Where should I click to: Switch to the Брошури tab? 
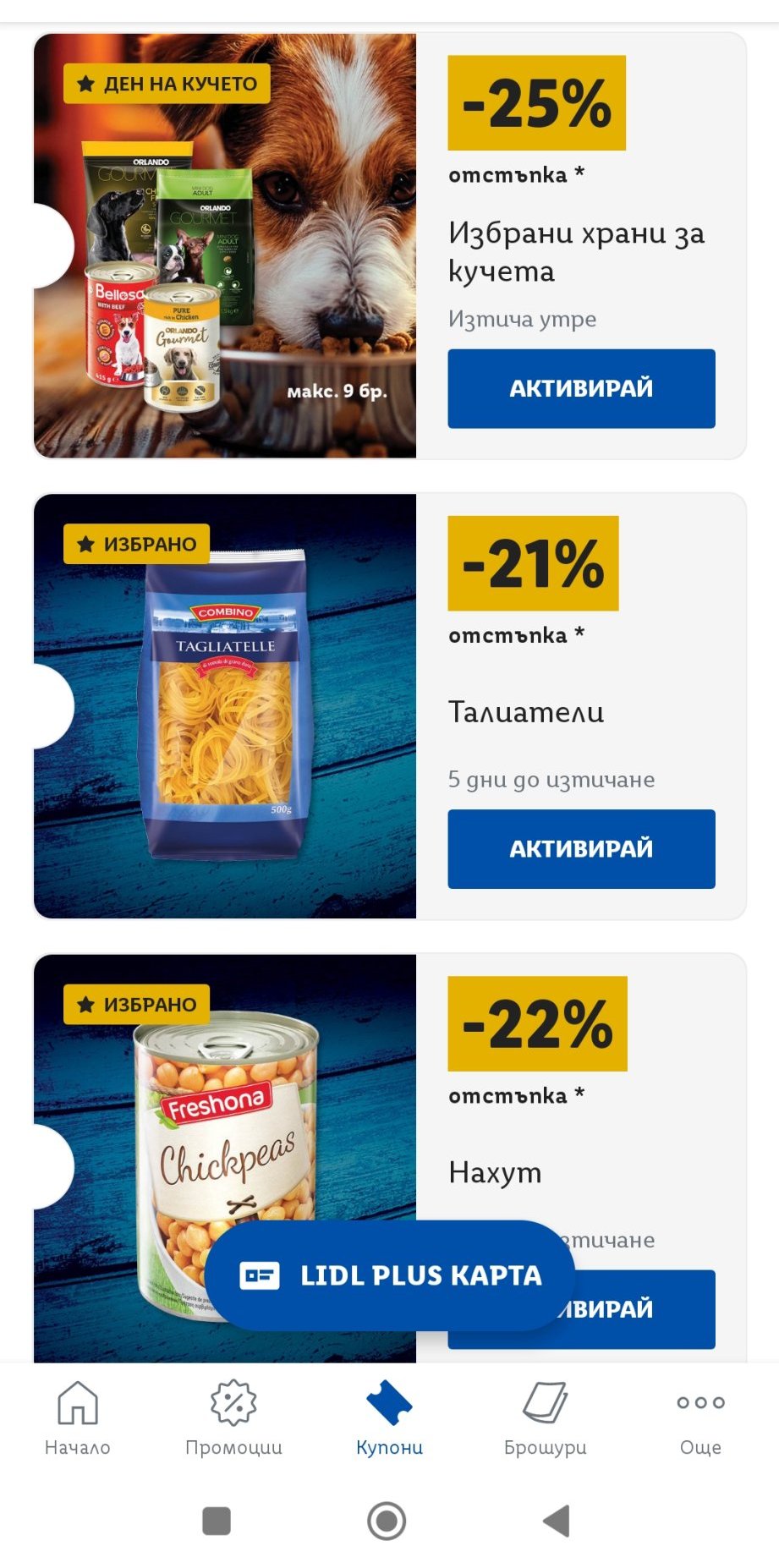[x=545, y=1417]
